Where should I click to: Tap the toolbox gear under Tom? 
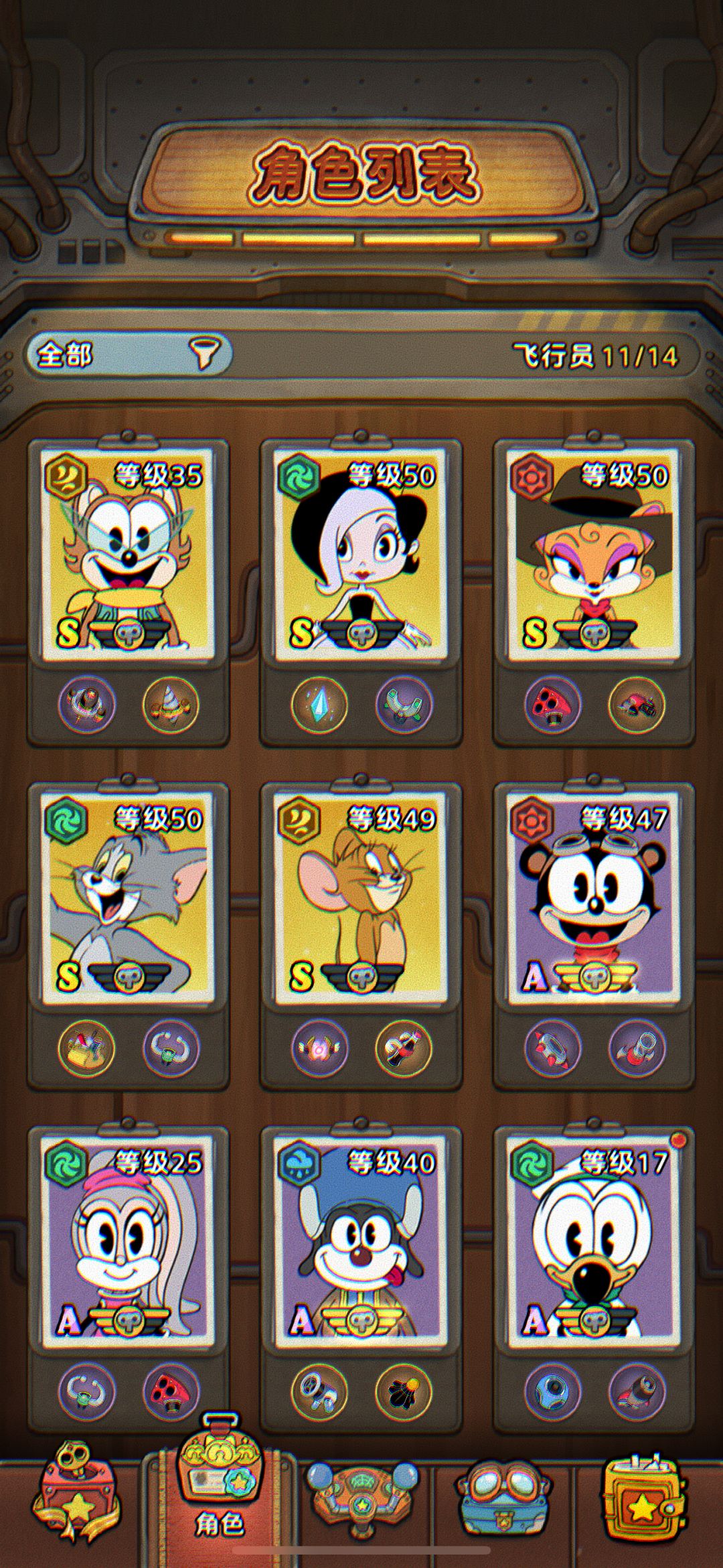(86, 1048)
